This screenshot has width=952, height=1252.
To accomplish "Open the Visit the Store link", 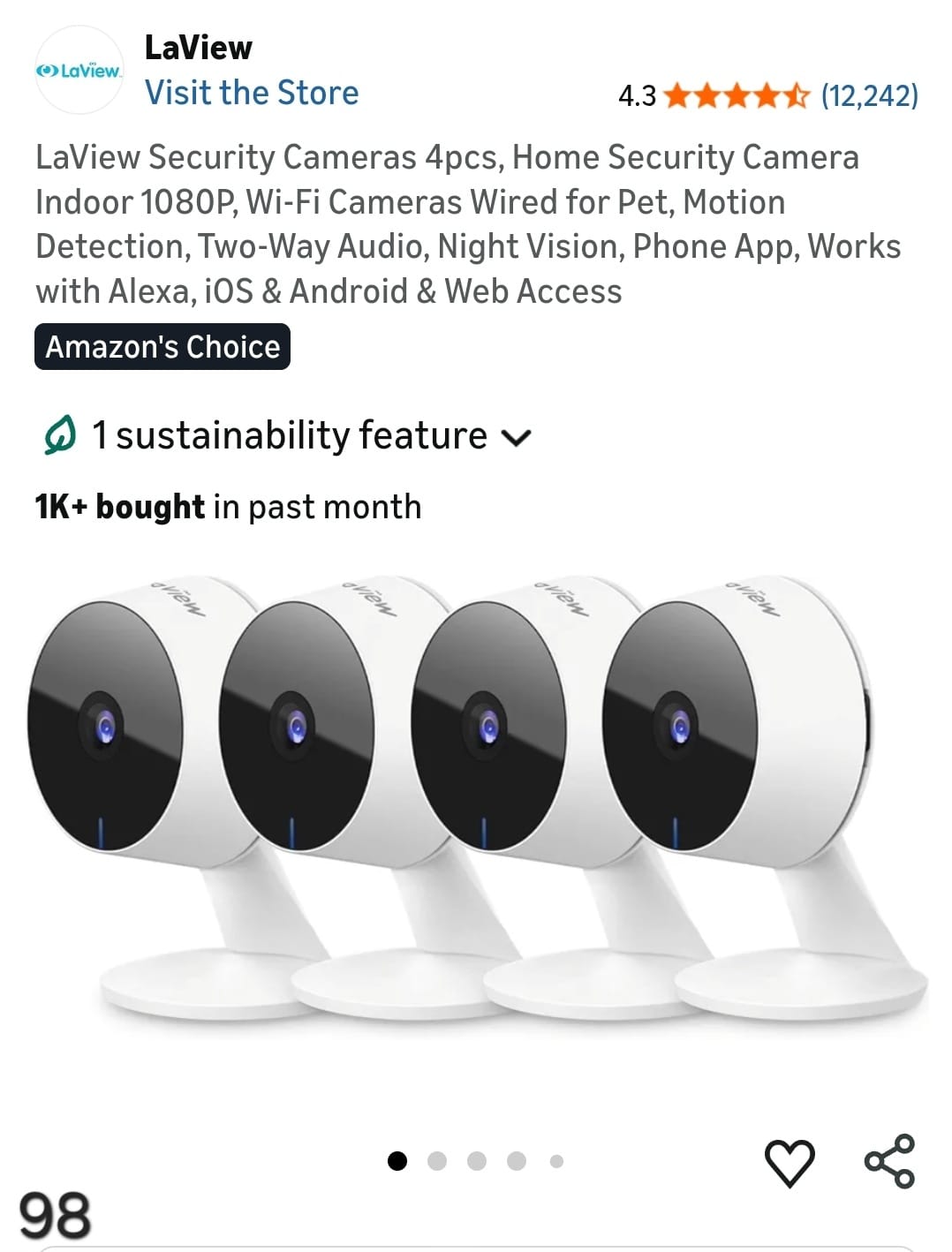I will tap(252, 93).
